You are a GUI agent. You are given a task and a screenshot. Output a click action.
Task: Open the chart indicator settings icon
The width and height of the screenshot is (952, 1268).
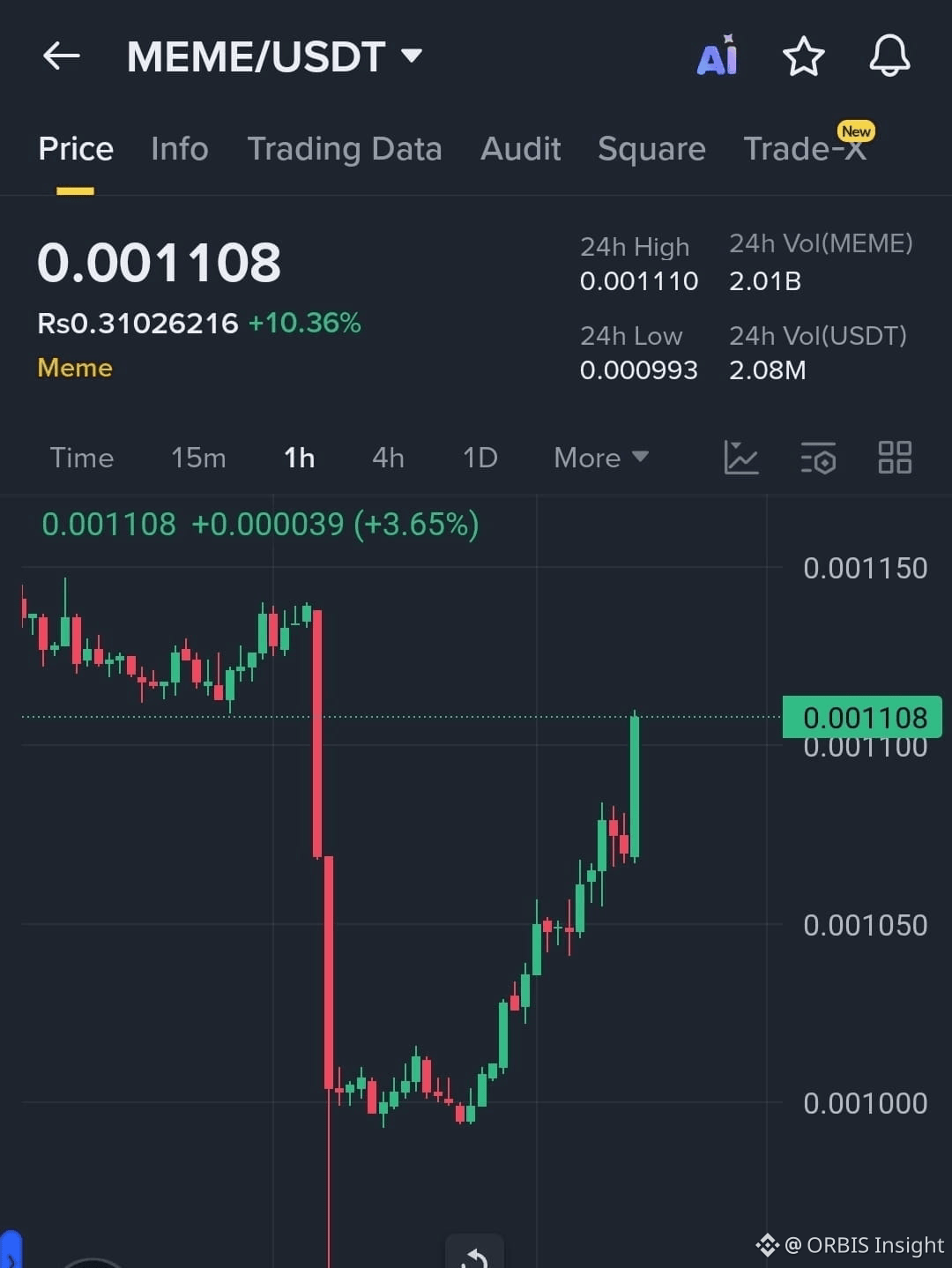(818, 458)
